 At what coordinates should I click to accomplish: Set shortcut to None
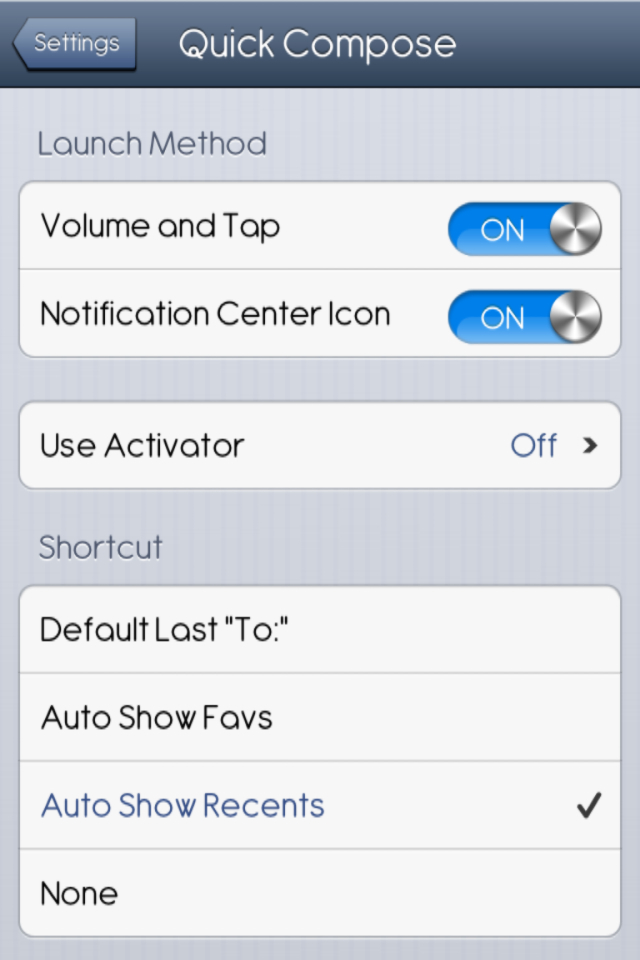click(320, 893)
